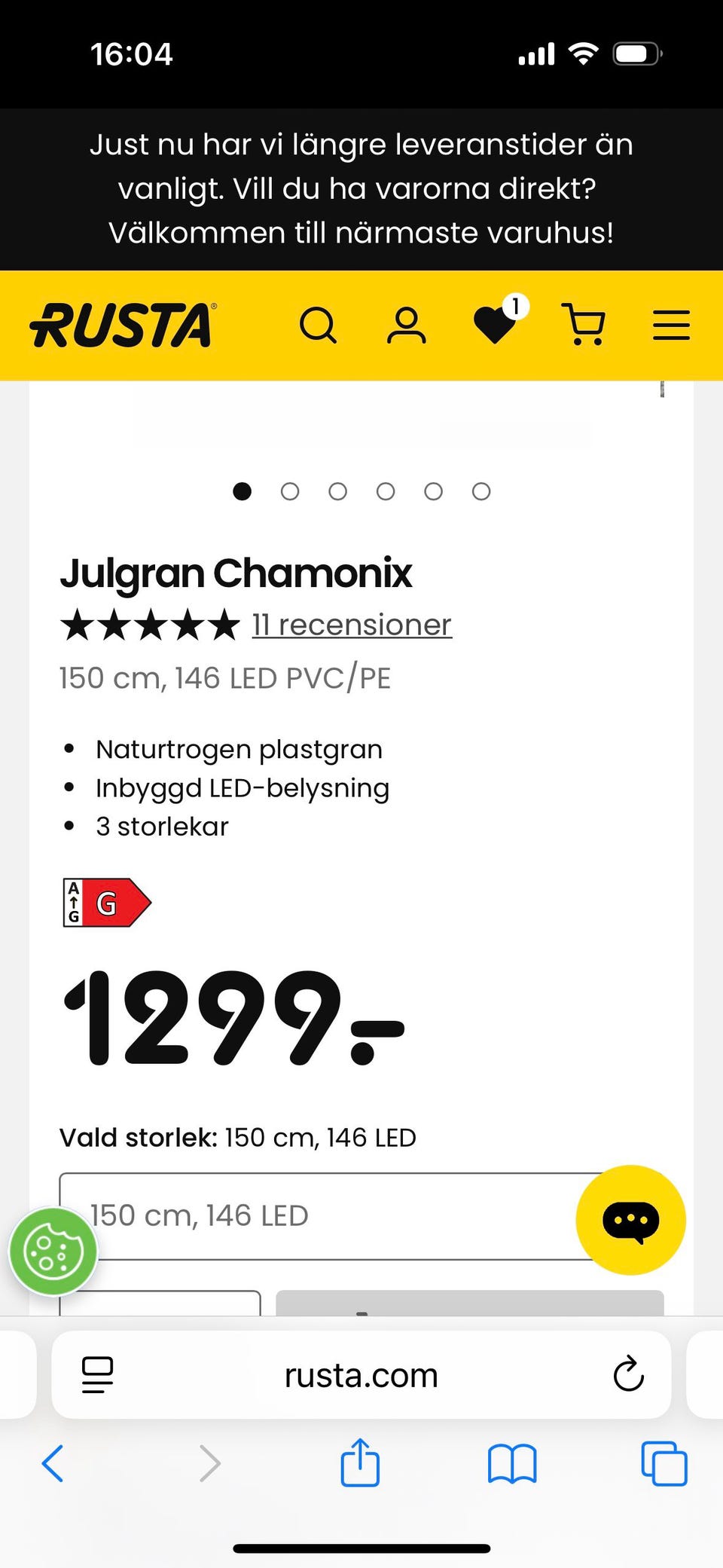Read the 11 recensioner reviews link
This screenshot has width=723, height=1568.
pyautogui.click(x=352, y=625)
